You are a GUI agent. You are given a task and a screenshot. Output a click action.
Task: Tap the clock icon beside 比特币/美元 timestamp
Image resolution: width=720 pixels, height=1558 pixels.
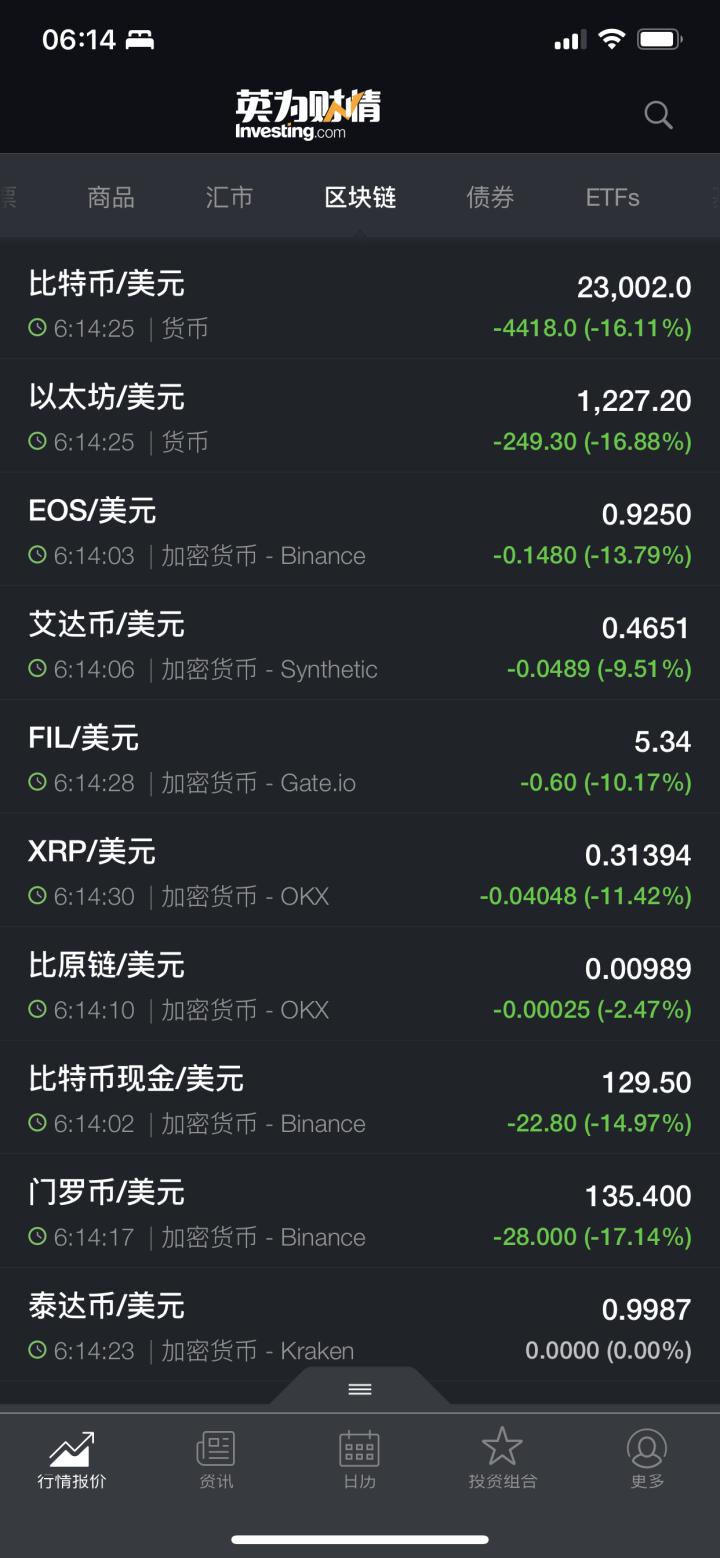37,328
